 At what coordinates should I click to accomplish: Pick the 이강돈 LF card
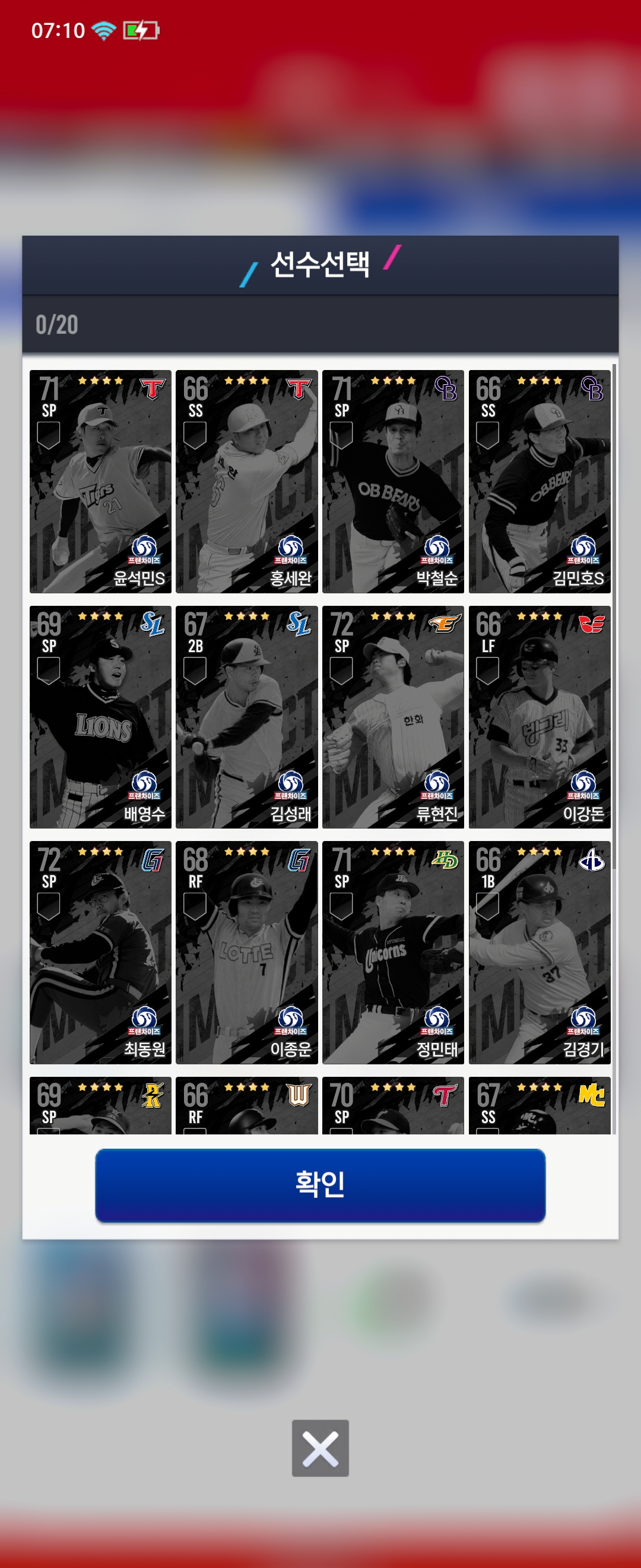point(540,716)
